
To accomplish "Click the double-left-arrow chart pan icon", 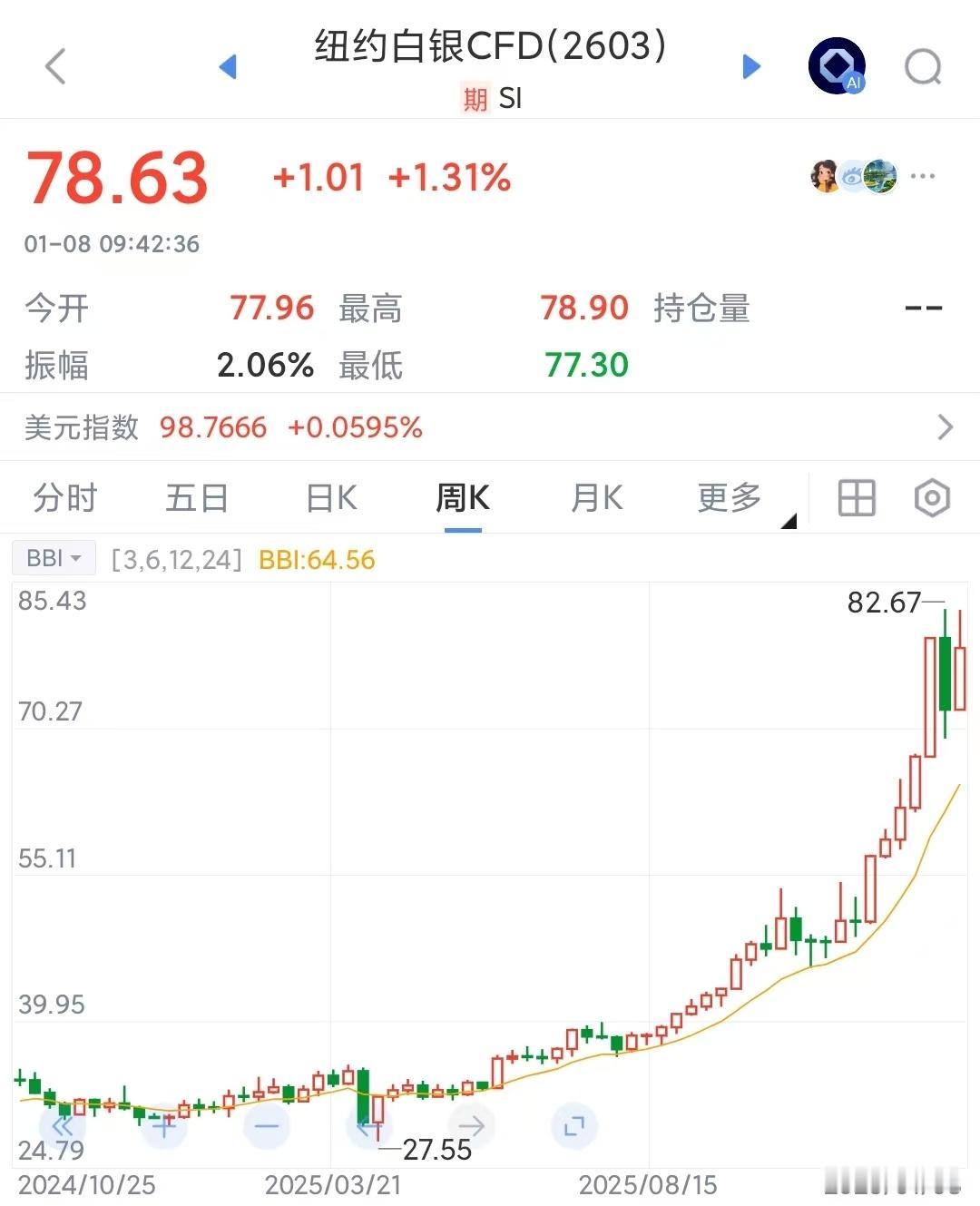I will coord(62,1125).
